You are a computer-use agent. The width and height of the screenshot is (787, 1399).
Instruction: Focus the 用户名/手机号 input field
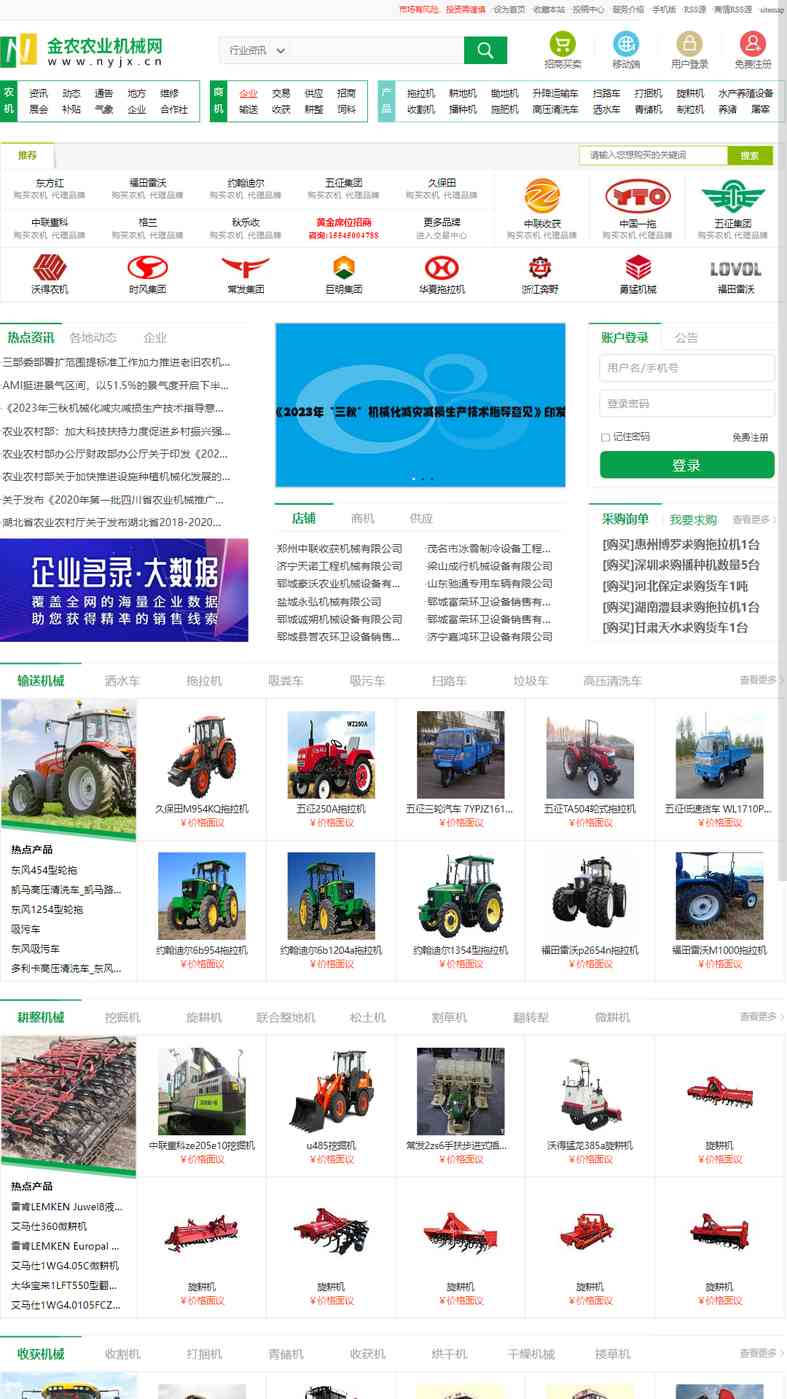687,368
